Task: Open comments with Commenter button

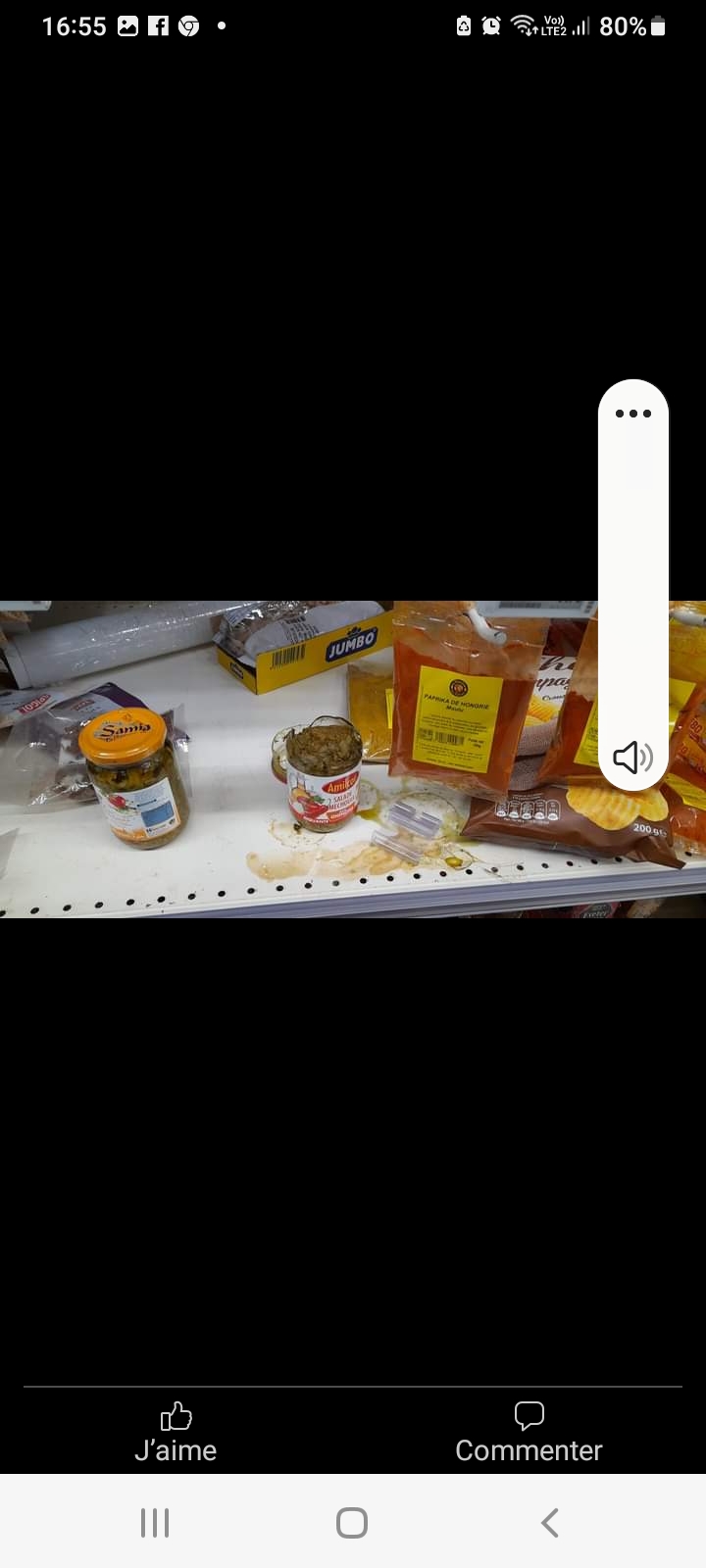Action: (529, 1432)
